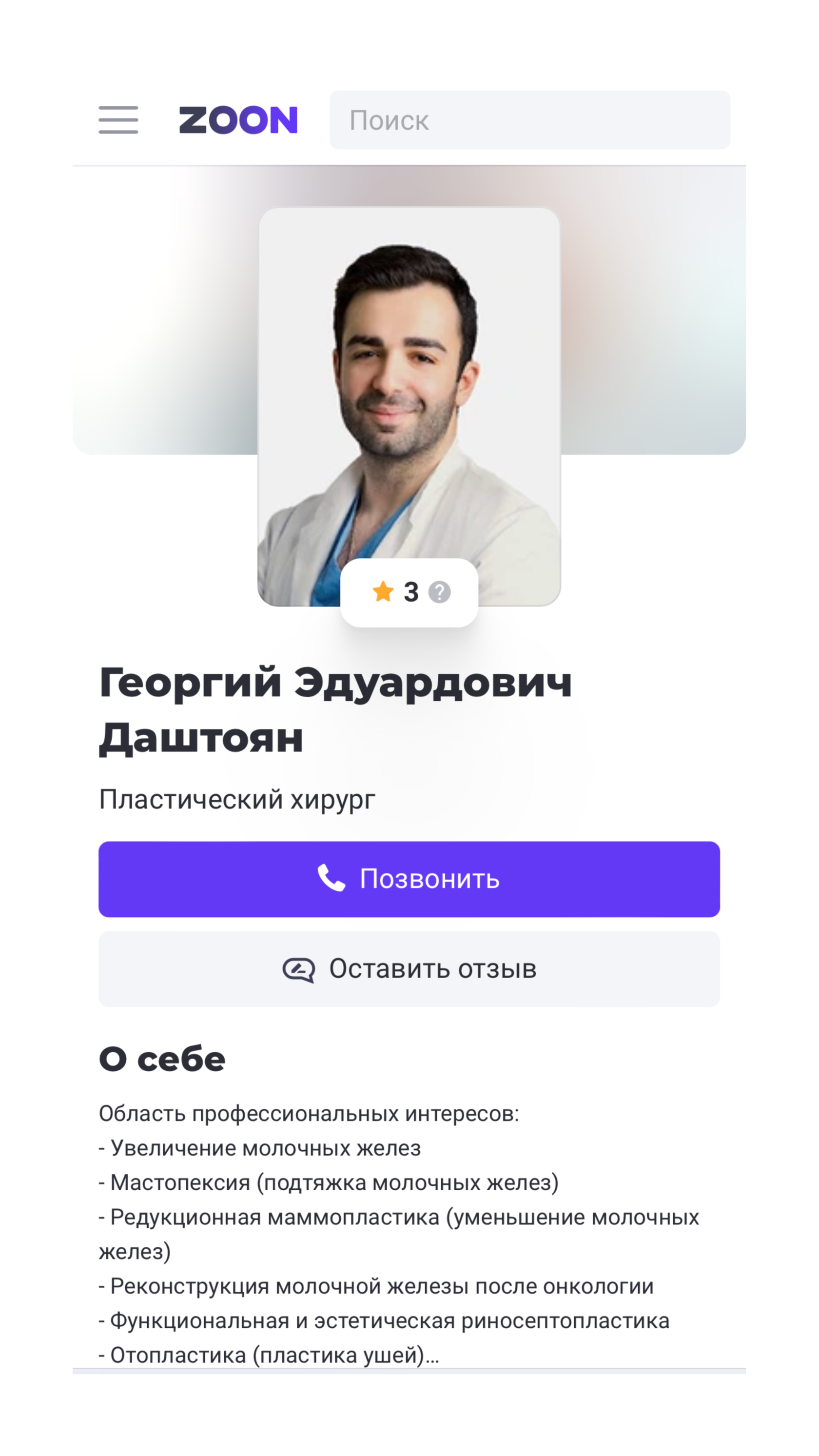This screenshot has height=1456, width=819.
Task: Tap the Поиск search field
Action: point(529,120)
